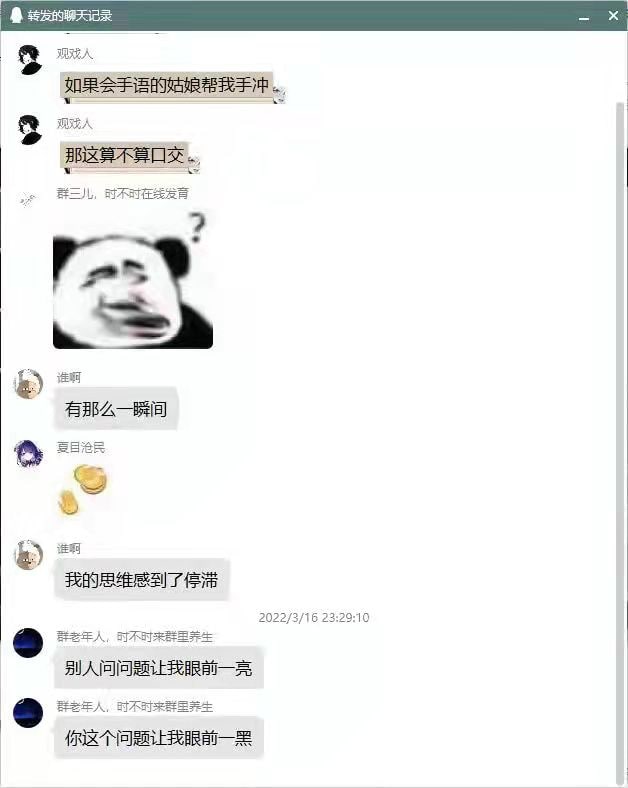Open 夏目沧民's profile avatar
628x788 pixels.
[x=28, y=453]
